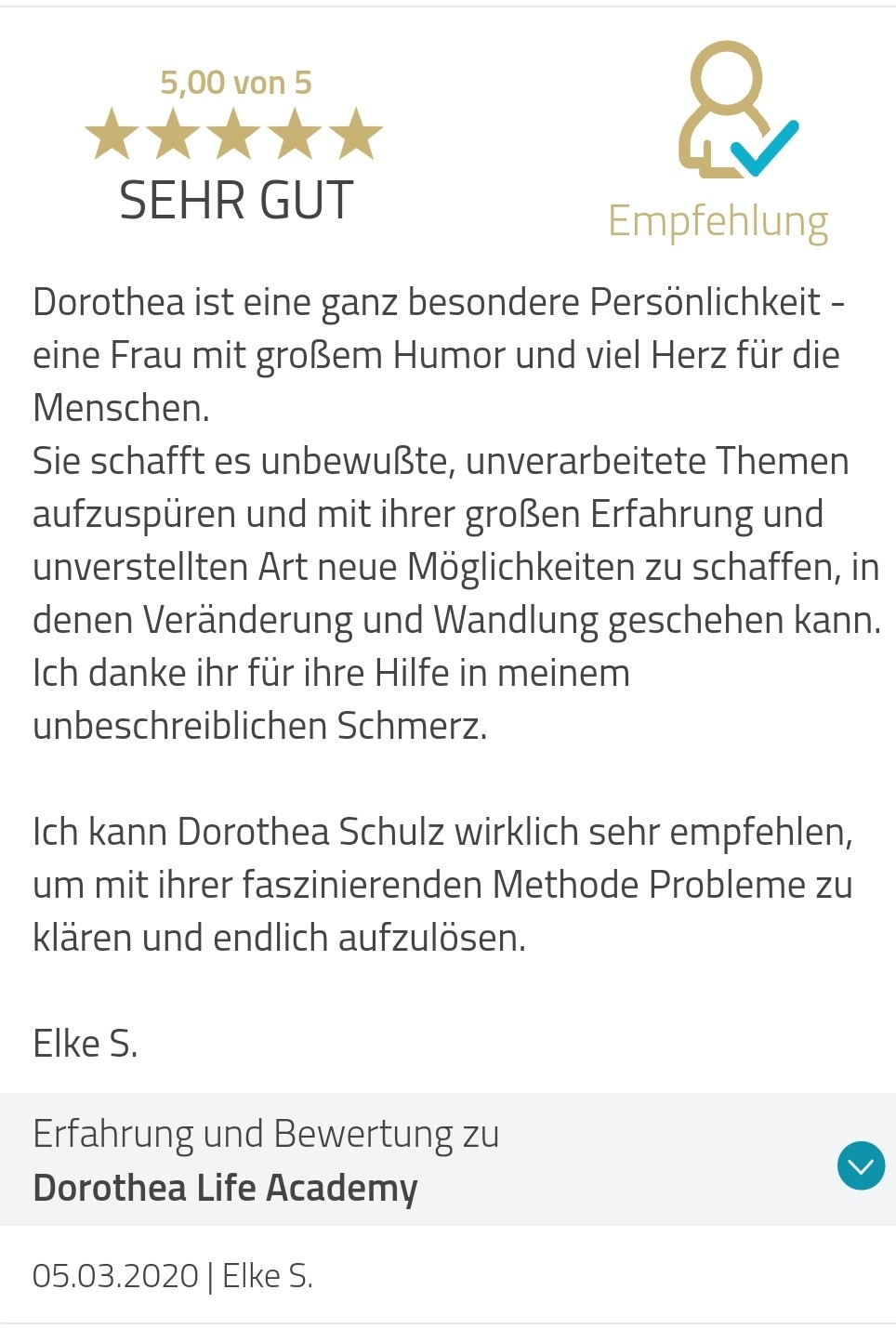The image size is (896, 1329).
Task: Click the review date '05.03.2020'
Action: tap(115, 1277)
